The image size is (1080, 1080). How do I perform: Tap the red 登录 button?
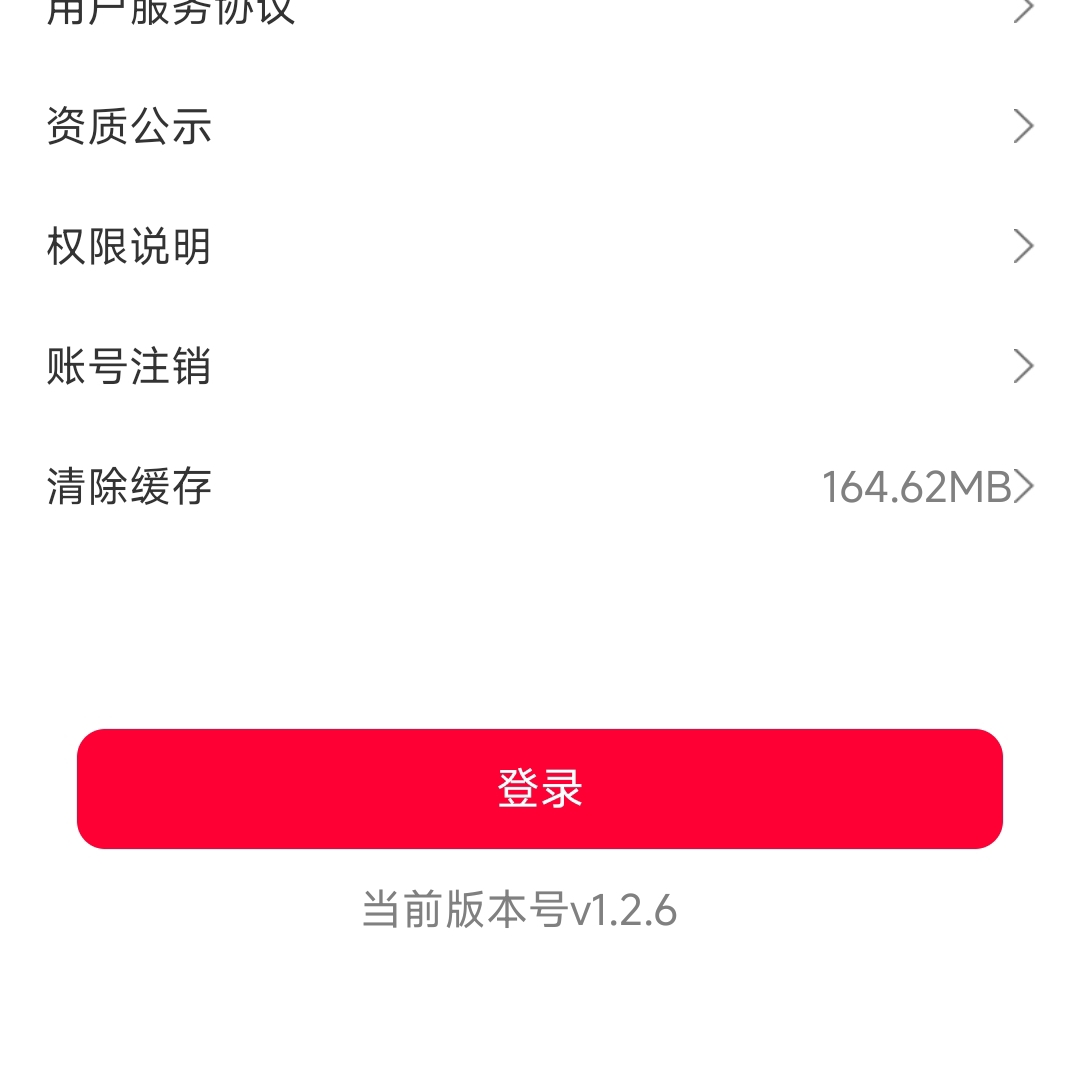pyautogui.click(x=540, y=789)
